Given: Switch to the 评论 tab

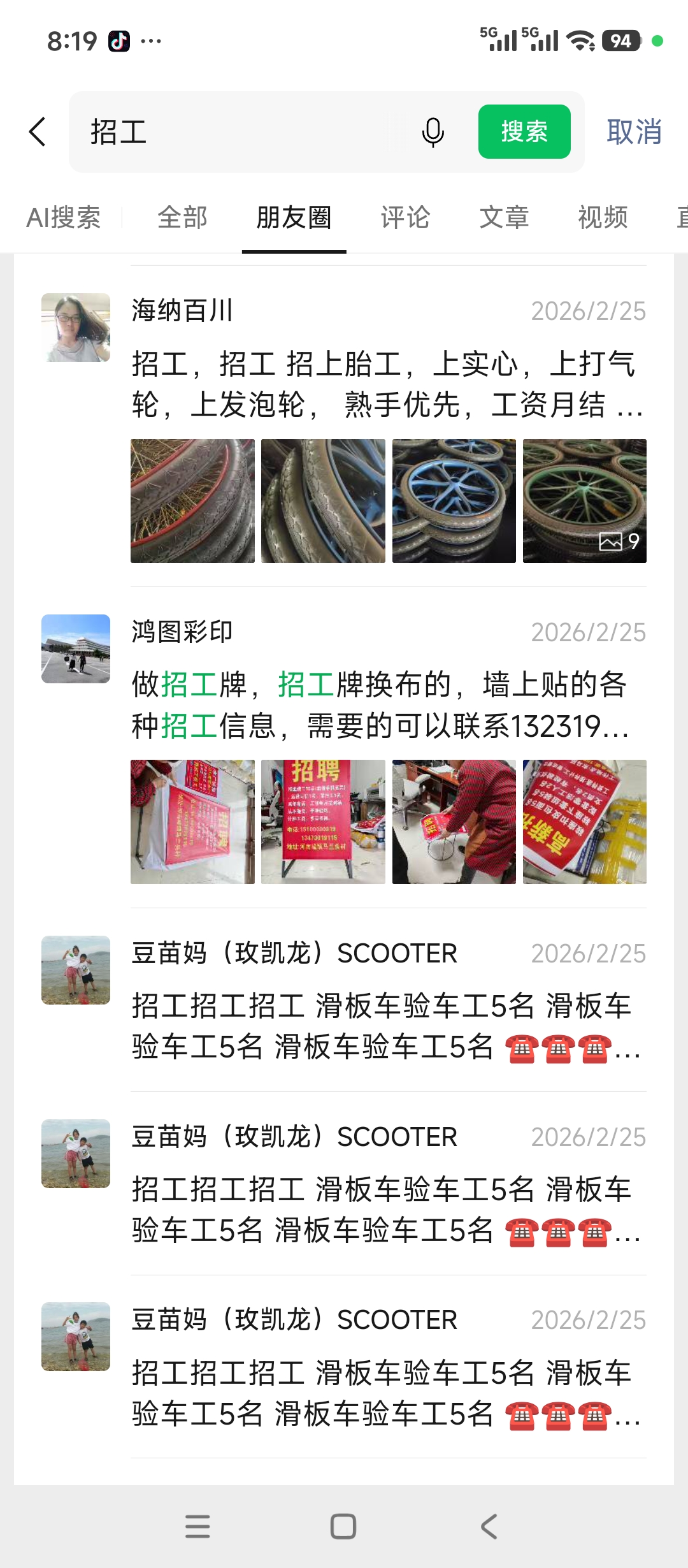Looking at the screenshot, I should pos(405,217).
